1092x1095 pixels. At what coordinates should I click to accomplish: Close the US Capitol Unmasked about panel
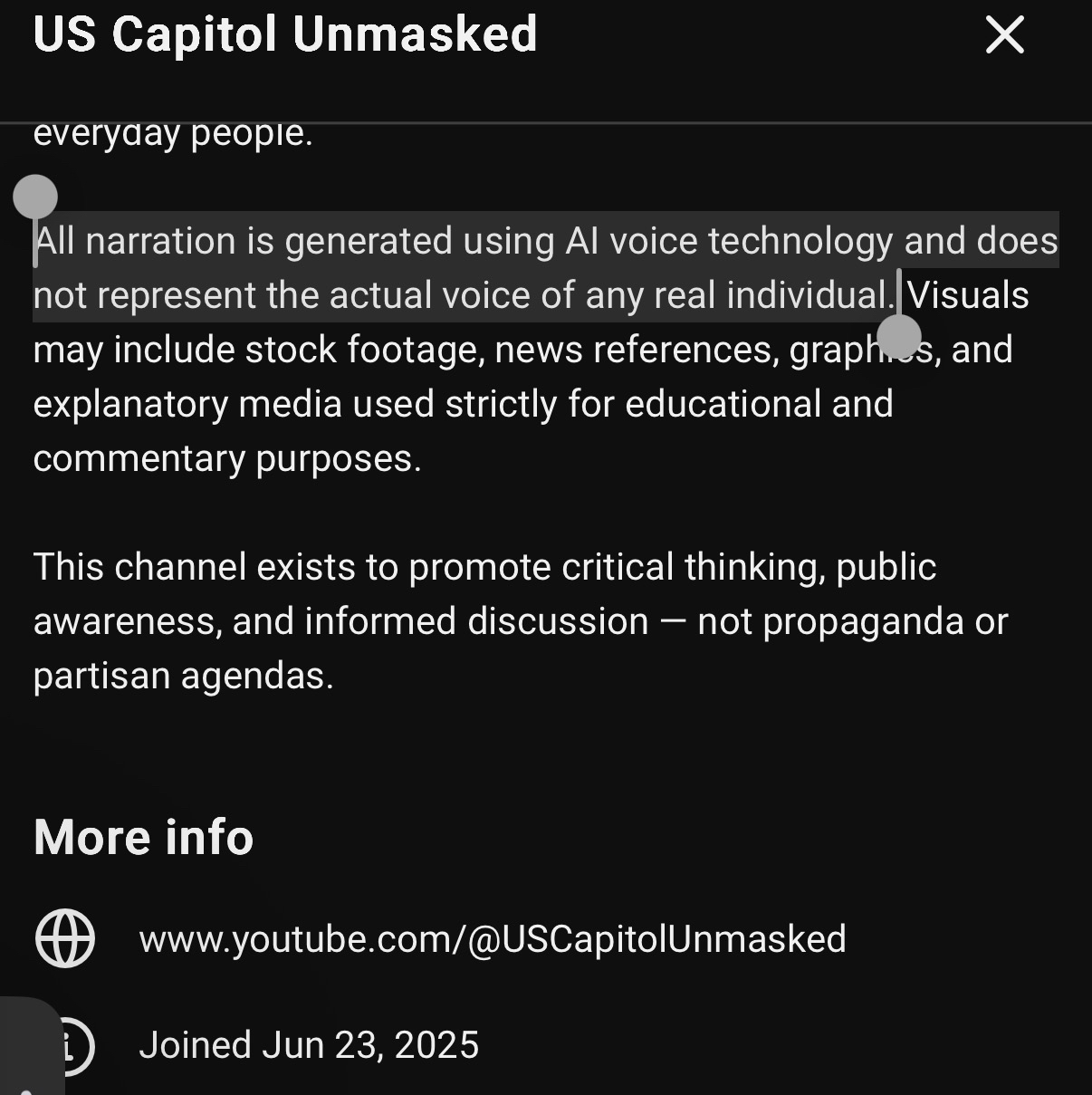click(x=1004, y=35)
